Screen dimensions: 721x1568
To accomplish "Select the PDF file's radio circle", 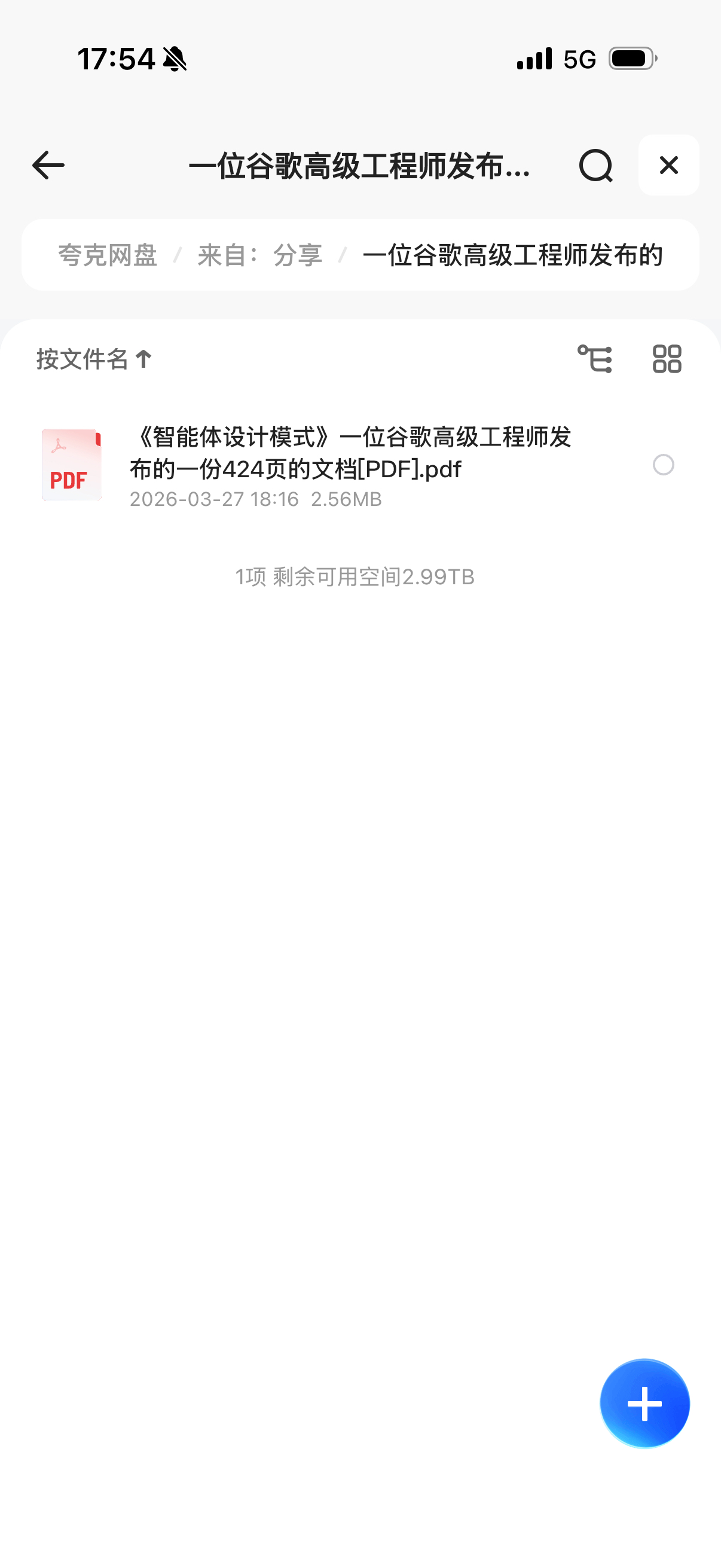I will [x=663, y=465].
